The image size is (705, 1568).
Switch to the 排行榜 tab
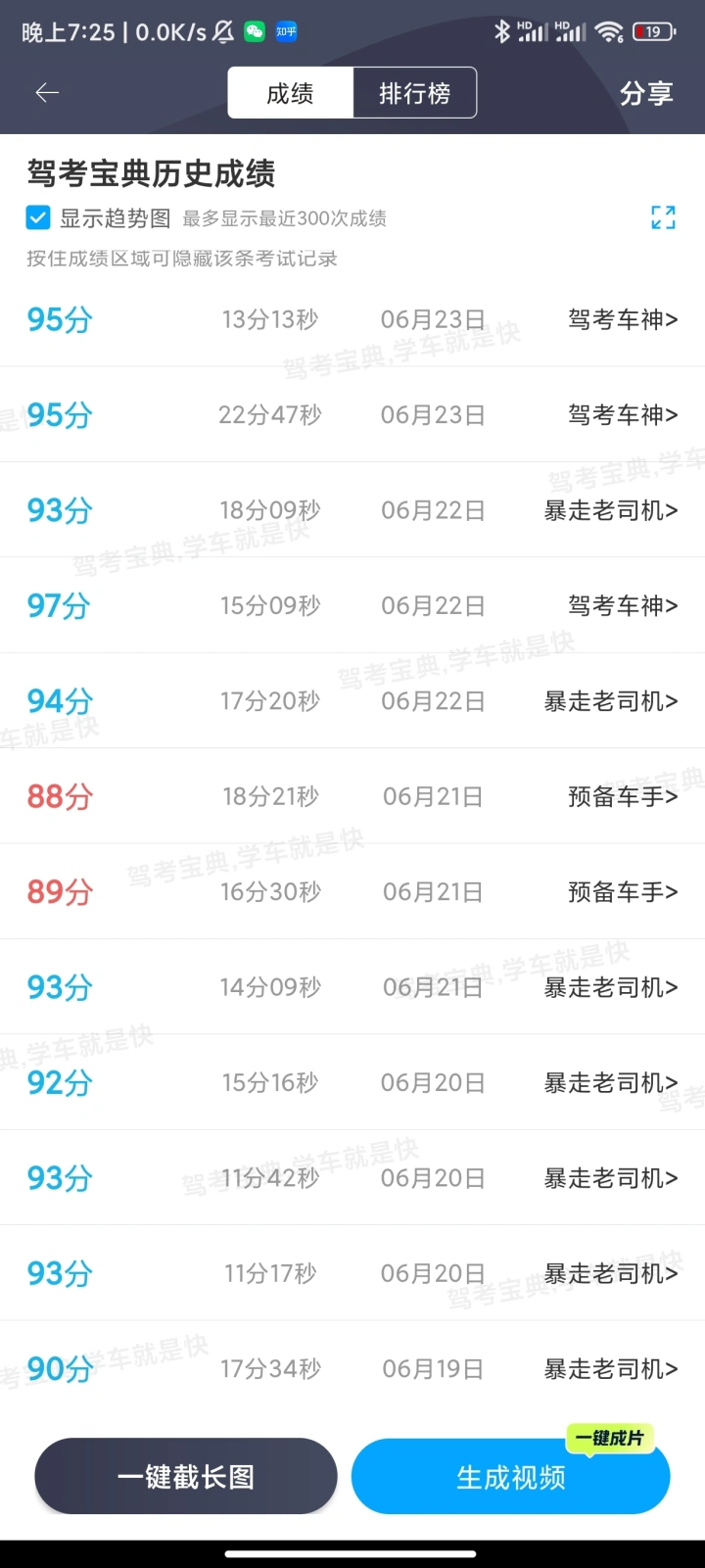[x=415, y=93]
